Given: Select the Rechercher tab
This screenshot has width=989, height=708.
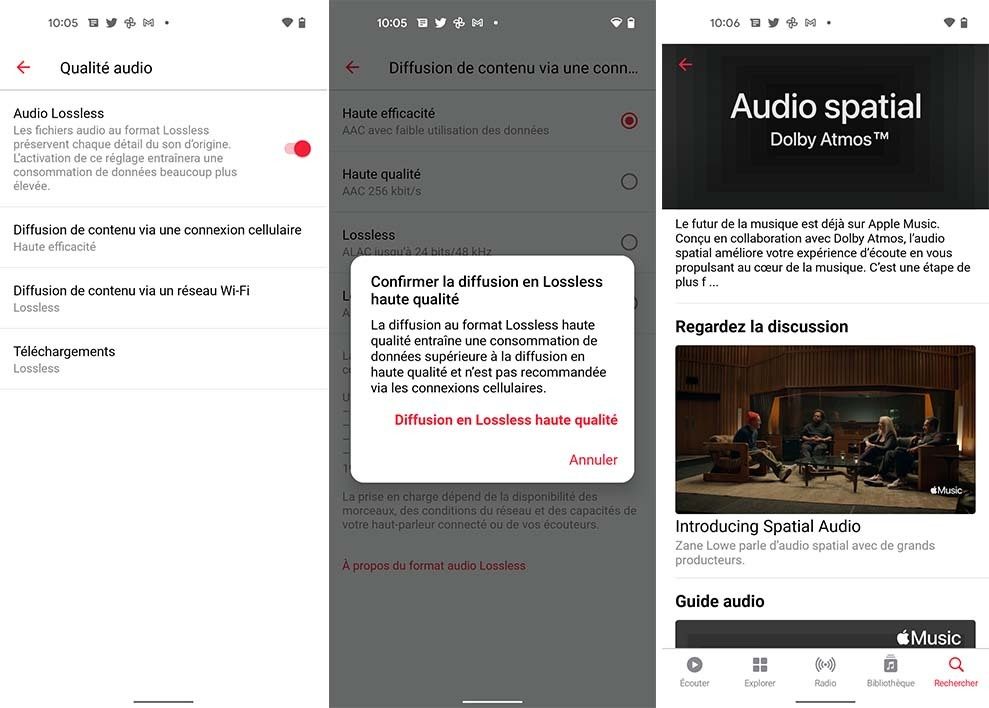Looking at the screenshot, I should click(956, 671).
